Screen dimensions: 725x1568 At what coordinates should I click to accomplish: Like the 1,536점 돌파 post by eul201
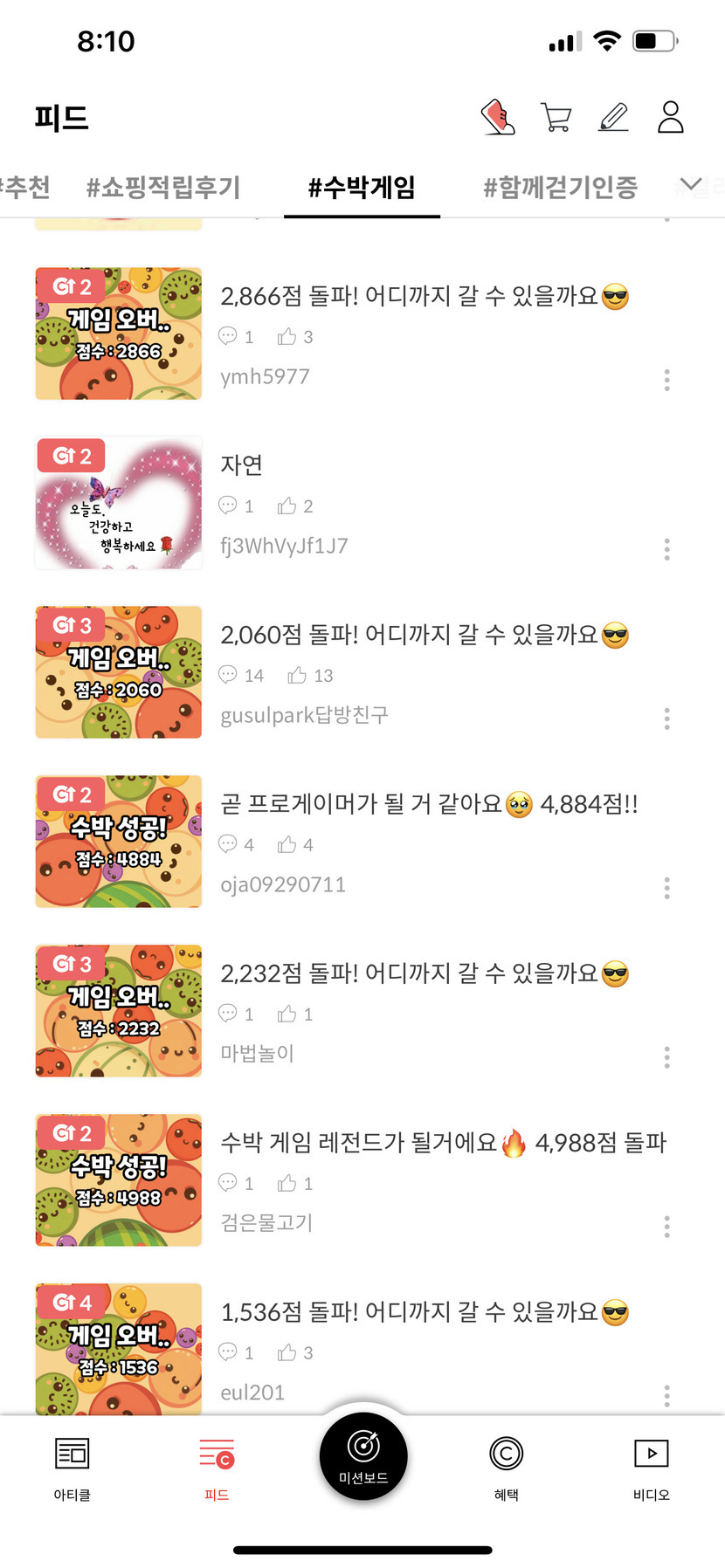coord(287,1352)
